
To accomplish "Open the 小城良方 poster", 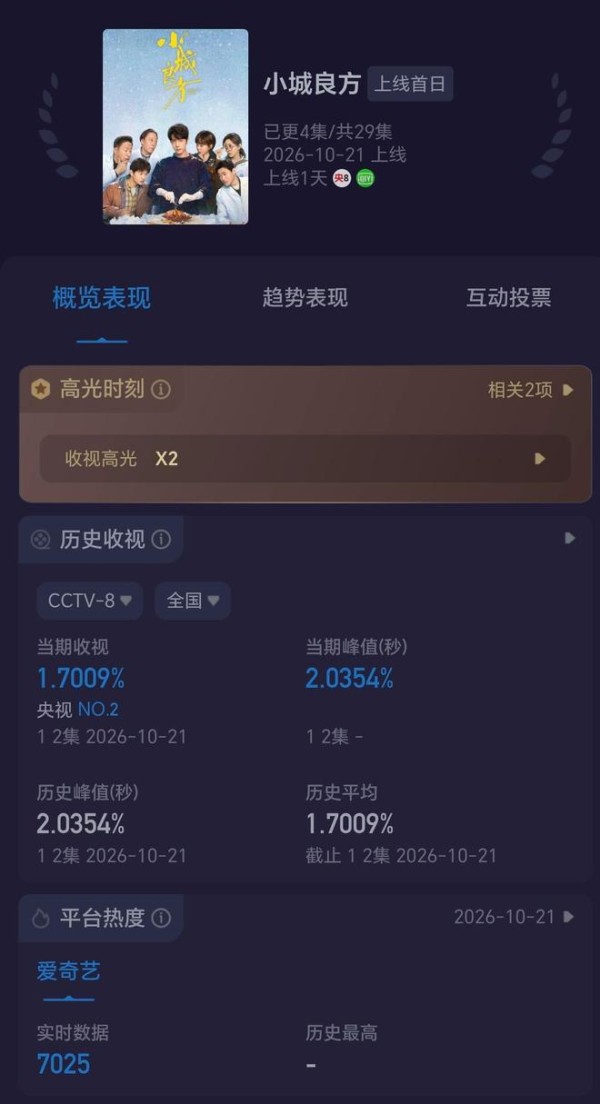I will [175, 127].
